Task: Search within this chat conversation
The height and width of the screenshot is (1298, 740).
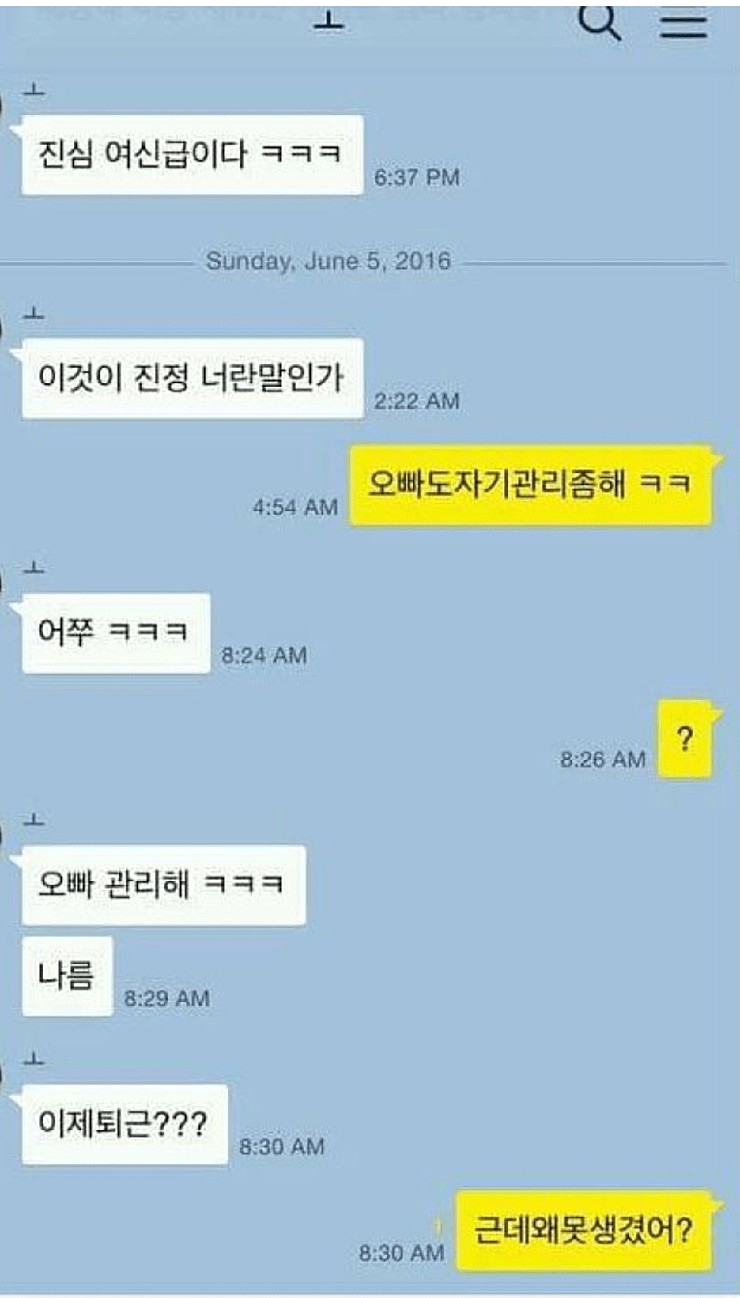Action: (600, 22)
